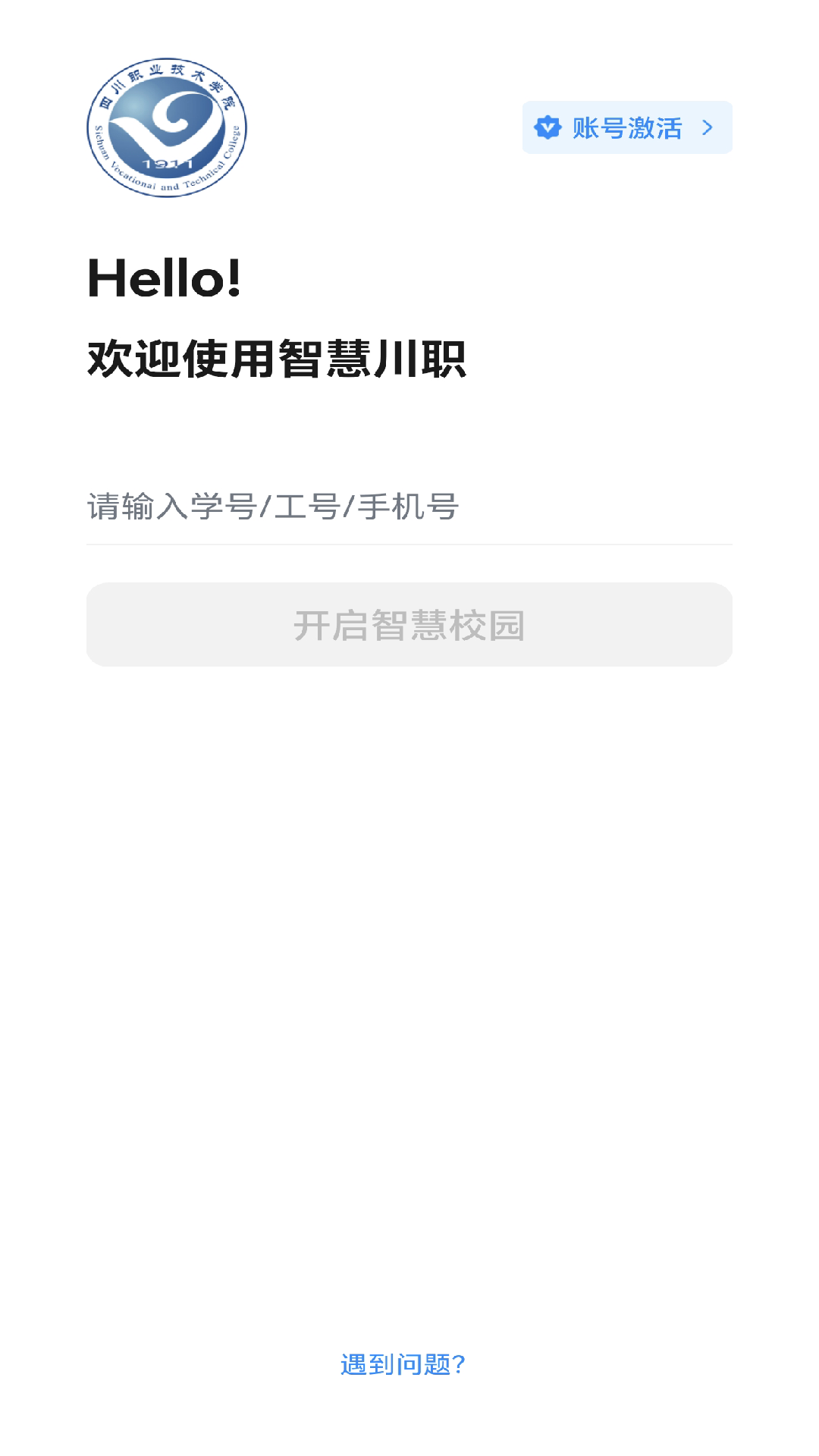Select the 欢迎使用智慧川职 heading
Viewport: 819px width, 1456px height.
click(279, 359)
